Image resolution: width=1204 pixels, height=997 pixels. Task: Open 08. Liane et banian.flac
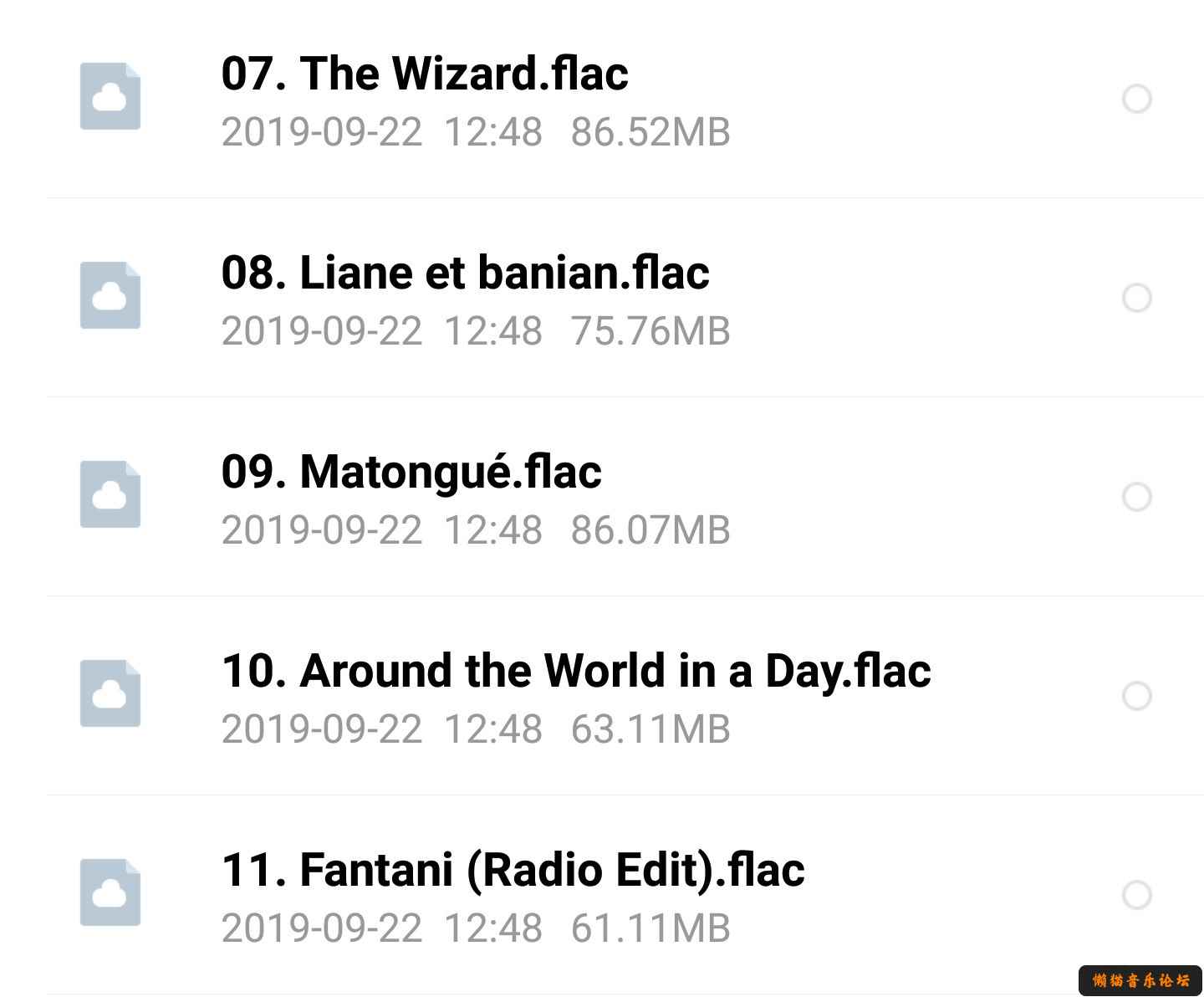465,273
